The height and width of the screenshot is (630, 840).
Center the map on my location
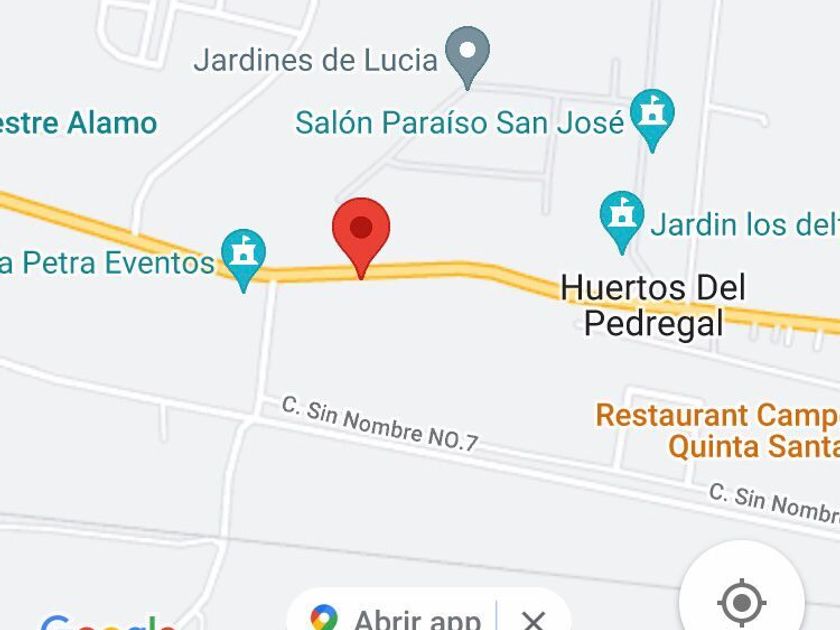[741, 602]
